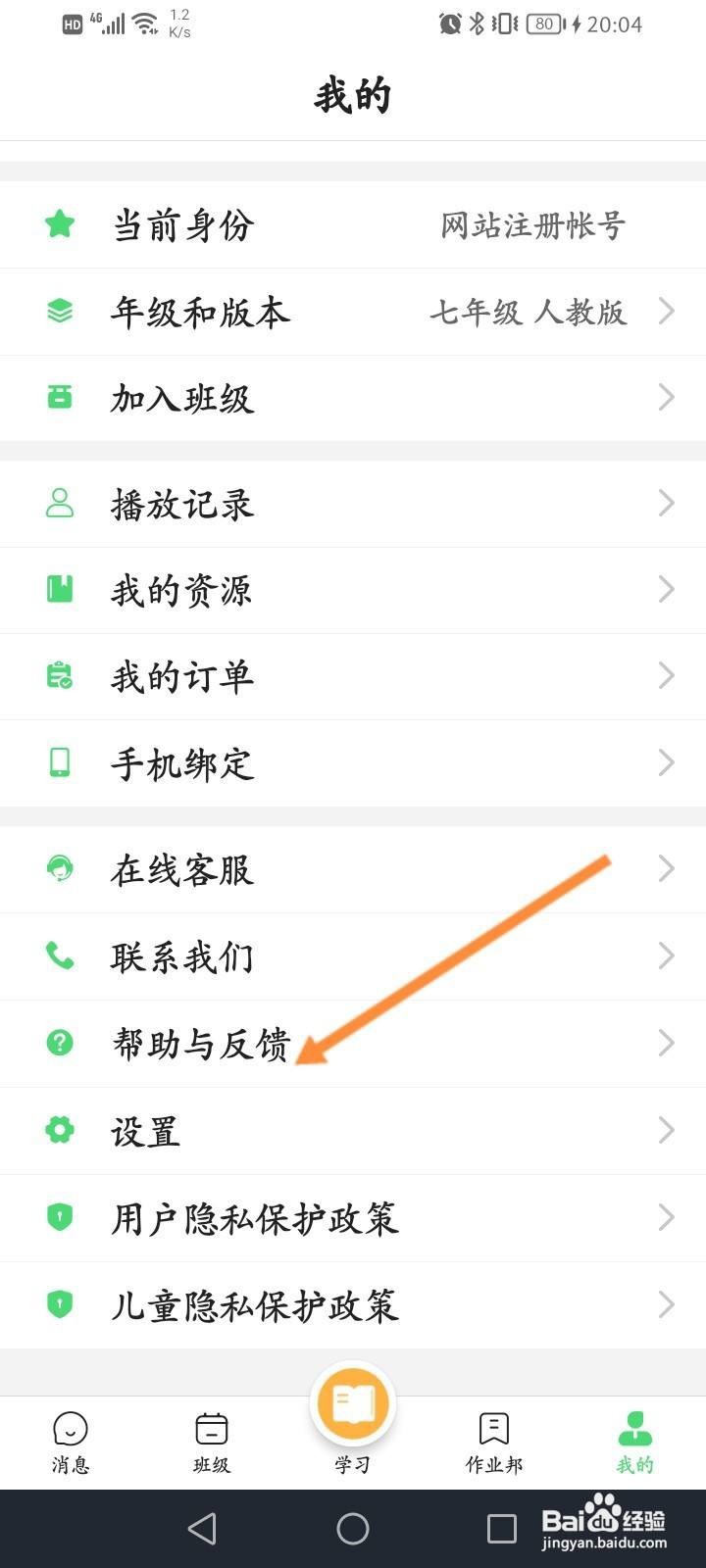
Task: Select the layers icon next to 年级和版本
Action: [61, 312]
